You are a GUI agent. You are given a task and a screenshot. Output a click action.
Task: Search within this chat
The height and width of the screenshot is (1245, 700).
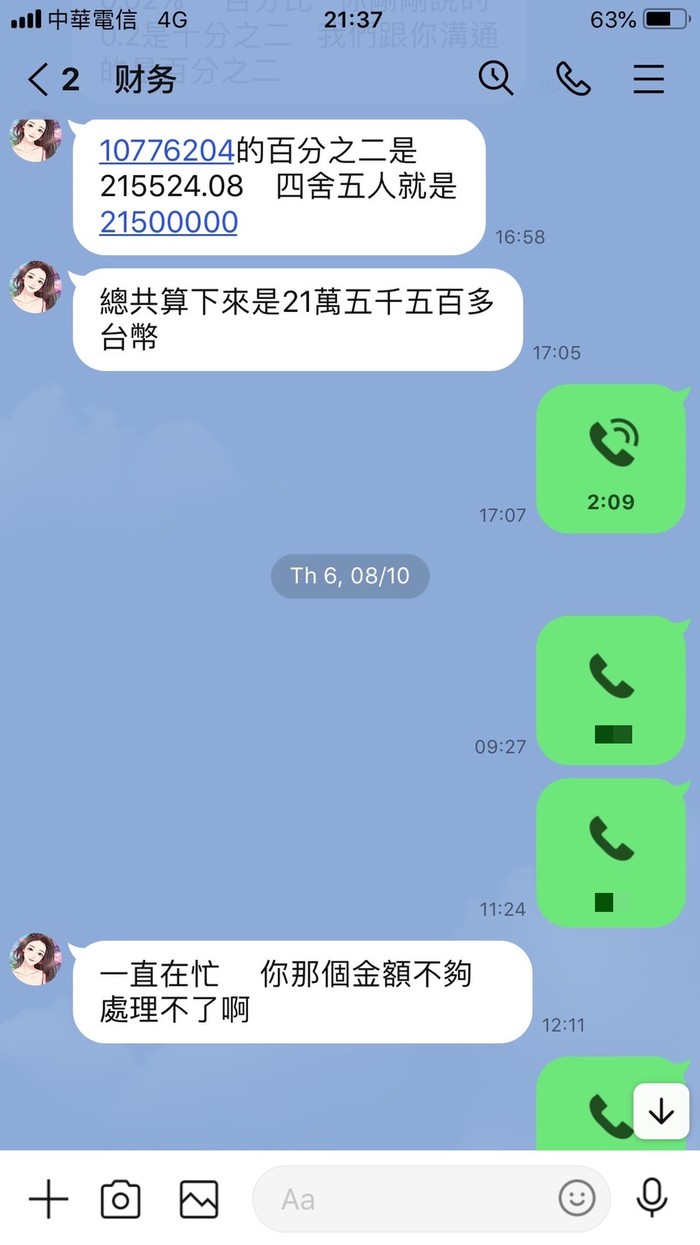[x=495, y=78]
